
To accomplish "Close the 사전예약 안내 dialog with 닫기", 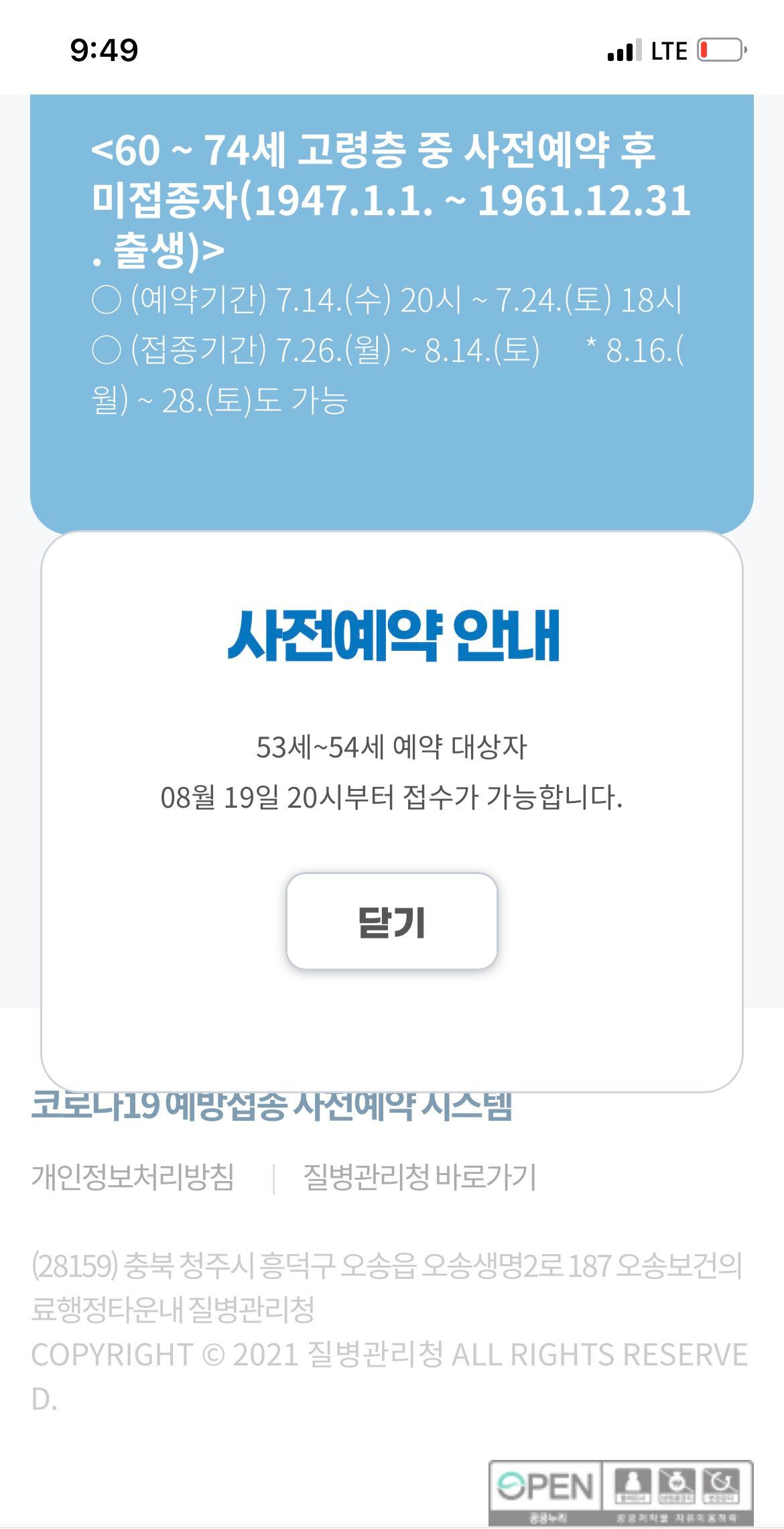I will [x=391, y=921].
